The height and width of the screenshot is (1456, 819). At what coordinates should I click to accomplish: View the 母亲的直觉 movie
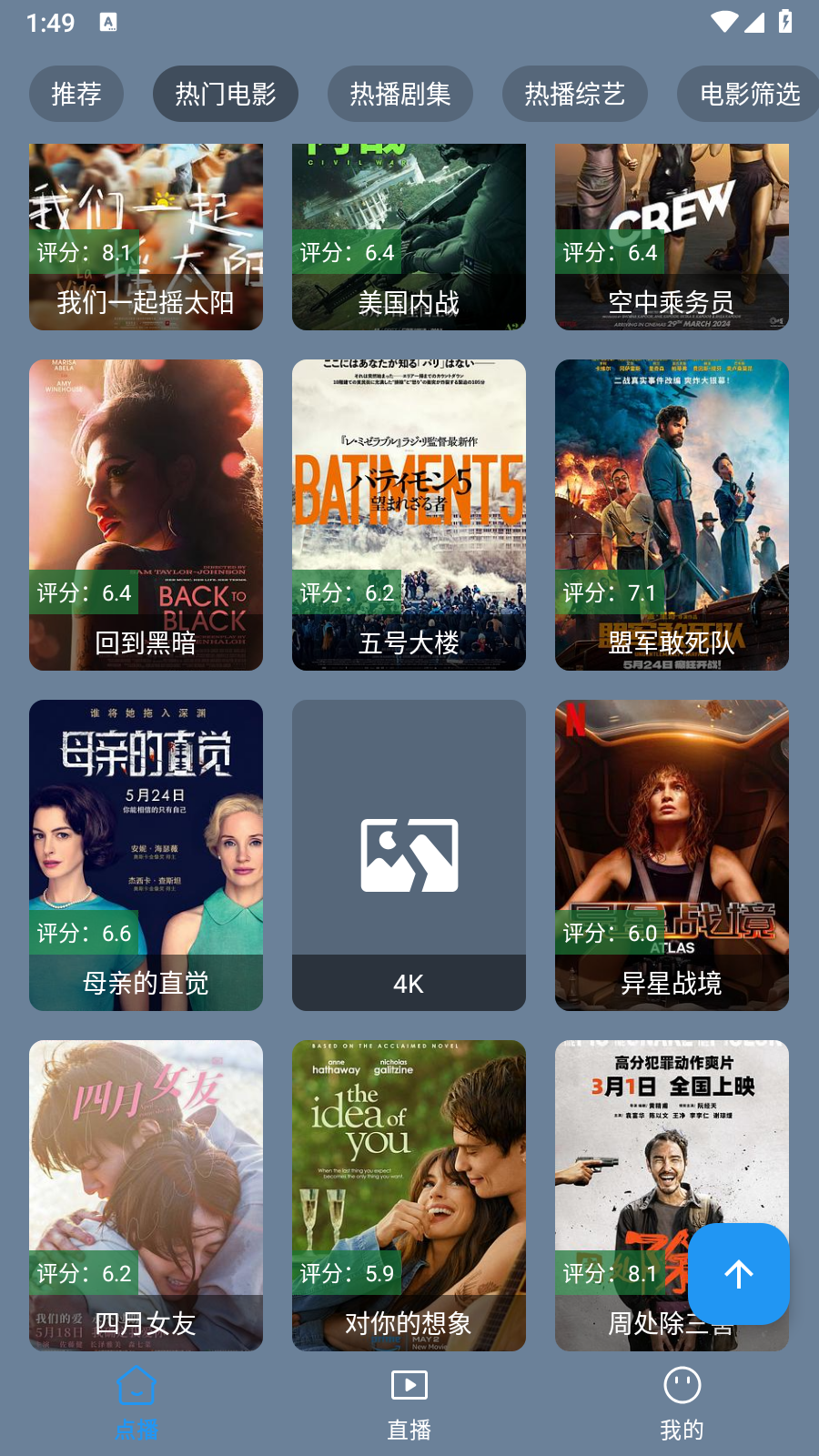point(146,855)
